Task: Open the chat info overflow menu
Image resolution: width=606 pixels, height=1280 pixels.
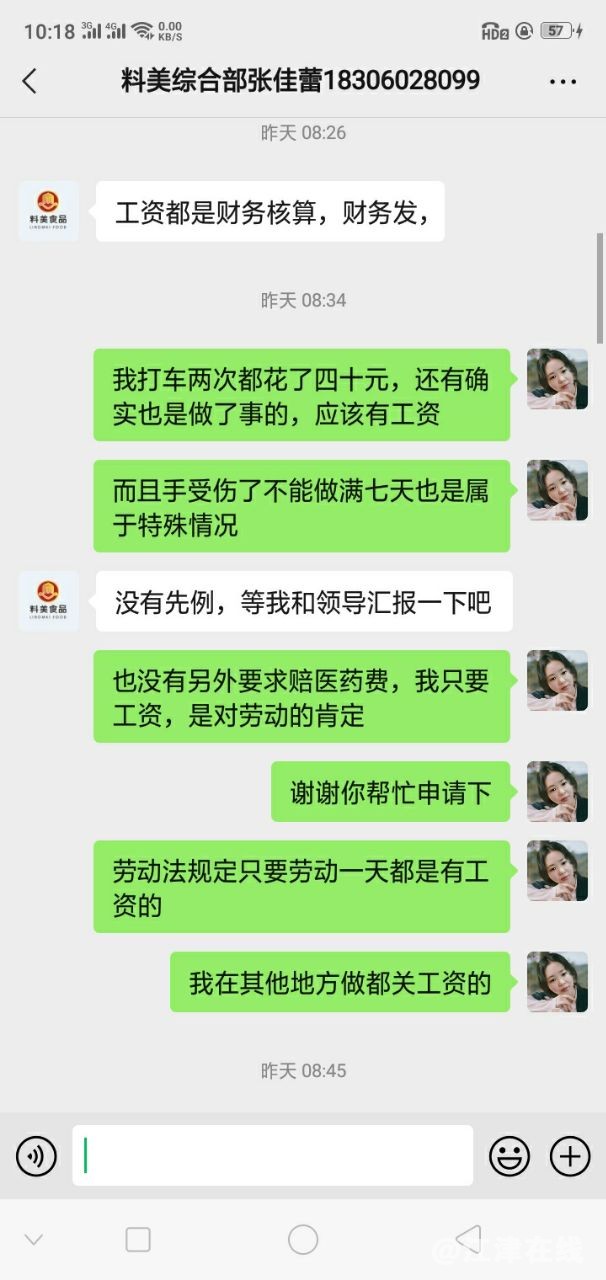Action: coord(563,81)
